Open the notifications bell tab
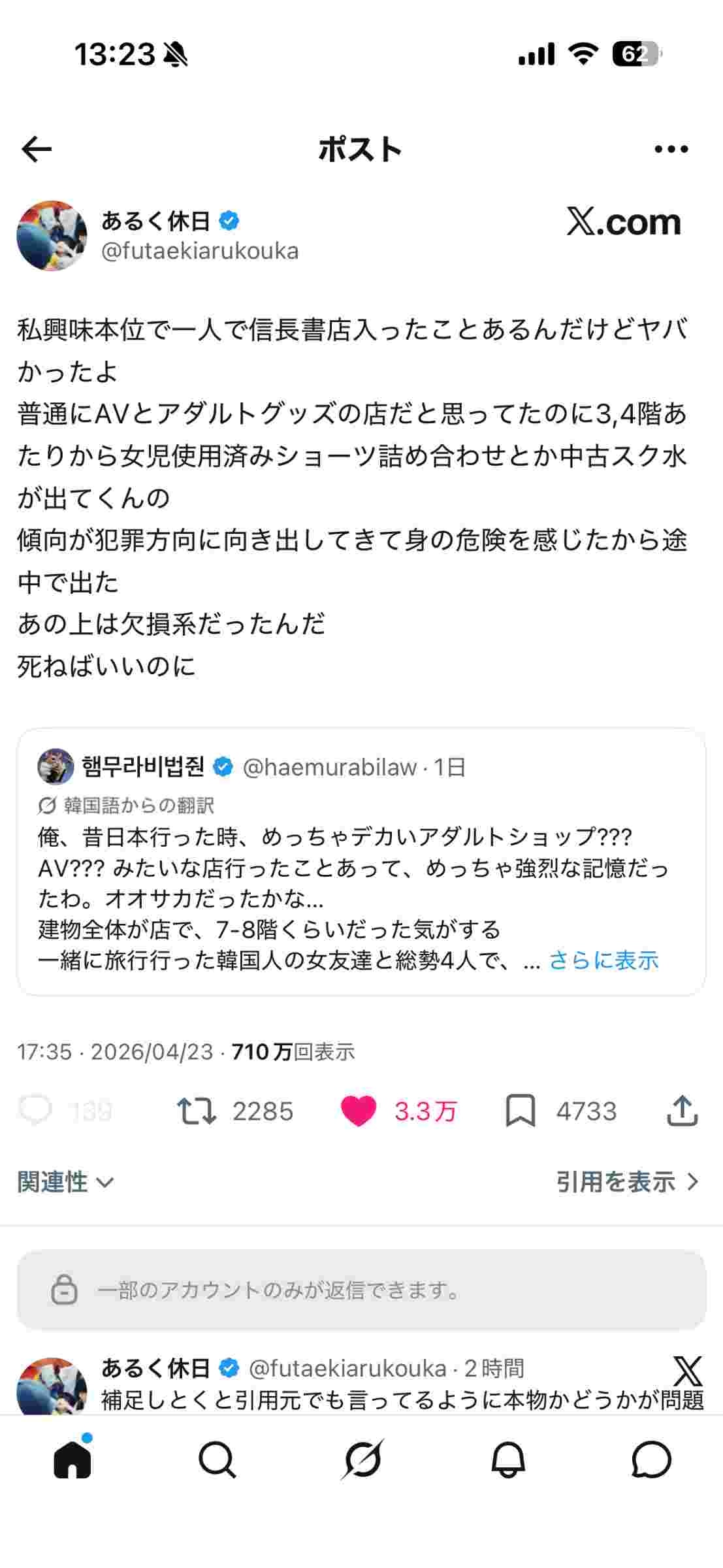This screenshot has height=1568, width=723. coord(507,1460)
